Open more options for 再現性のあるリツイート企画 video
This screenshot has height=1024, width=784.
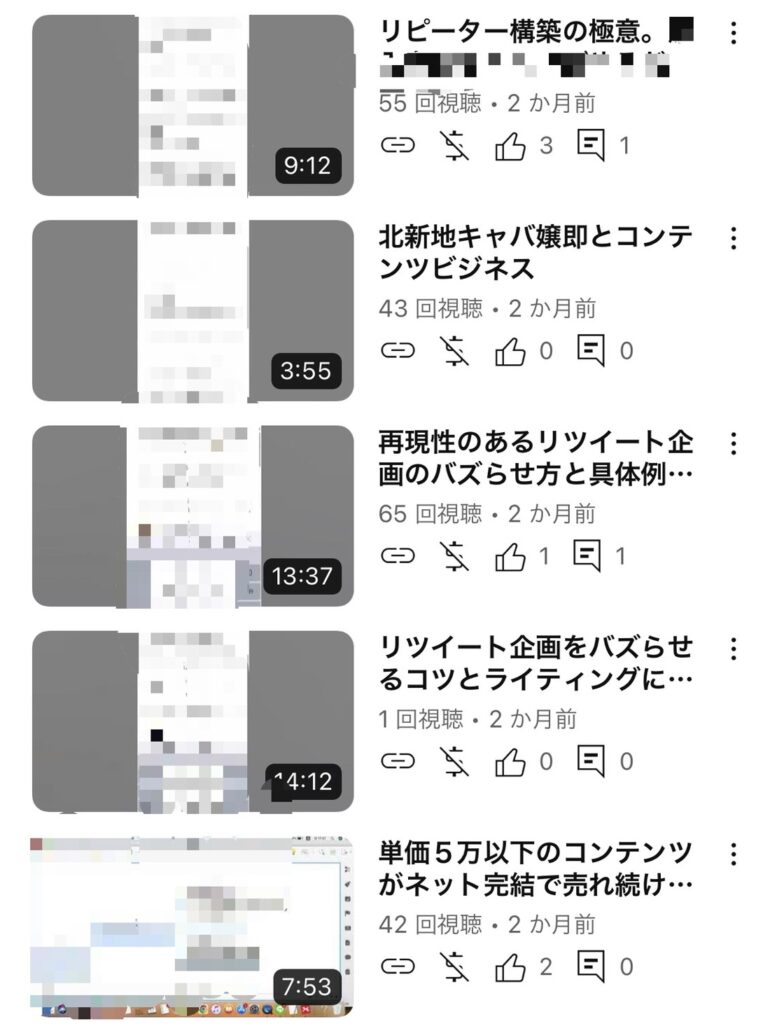coord(734,444)
